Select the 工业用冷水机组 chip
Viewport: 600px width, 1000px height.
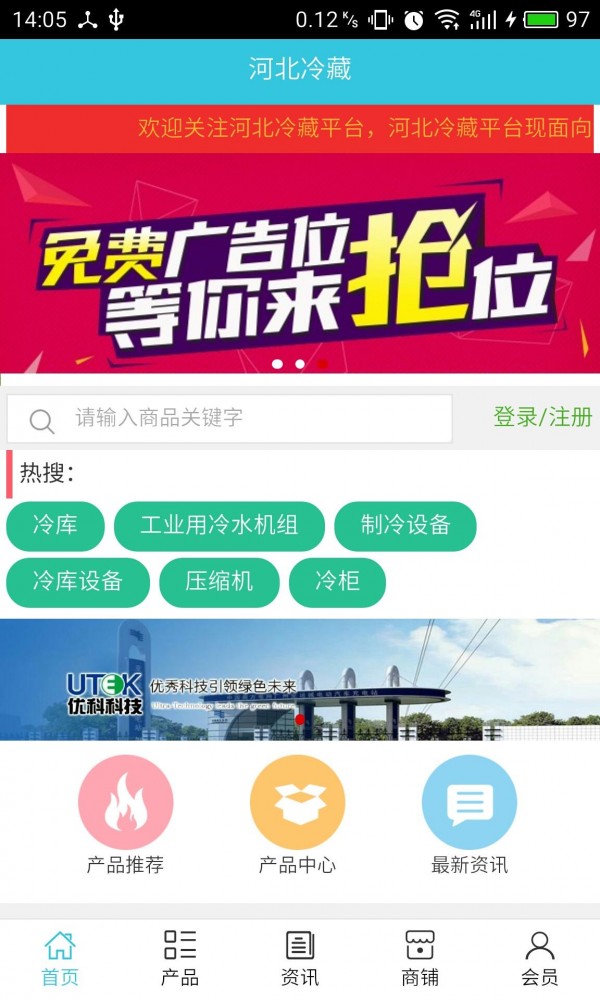[x=219, y=526]
